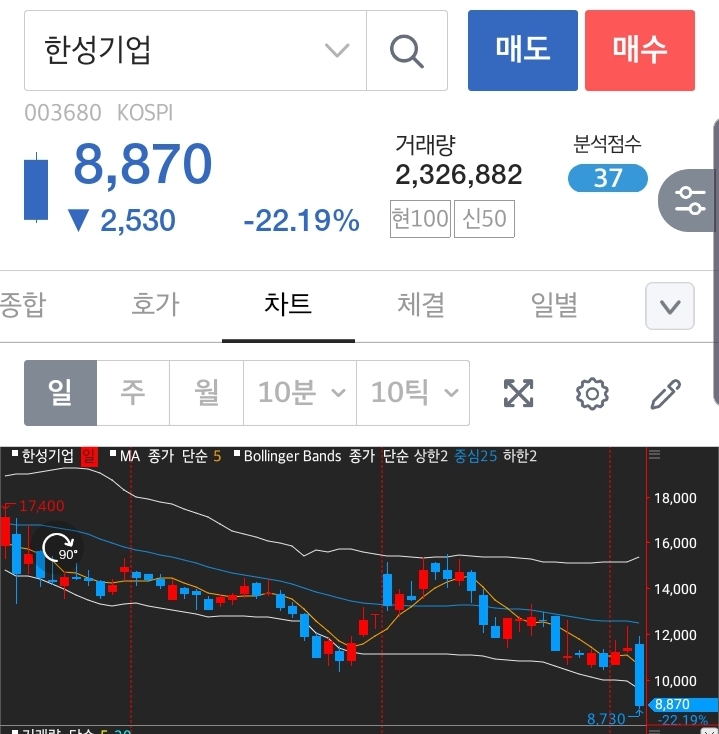The width and height of the screenshot is (719, 734).
Task: Expand the 한성기업 stock name dropdown
Action: (x=338, y=51)
